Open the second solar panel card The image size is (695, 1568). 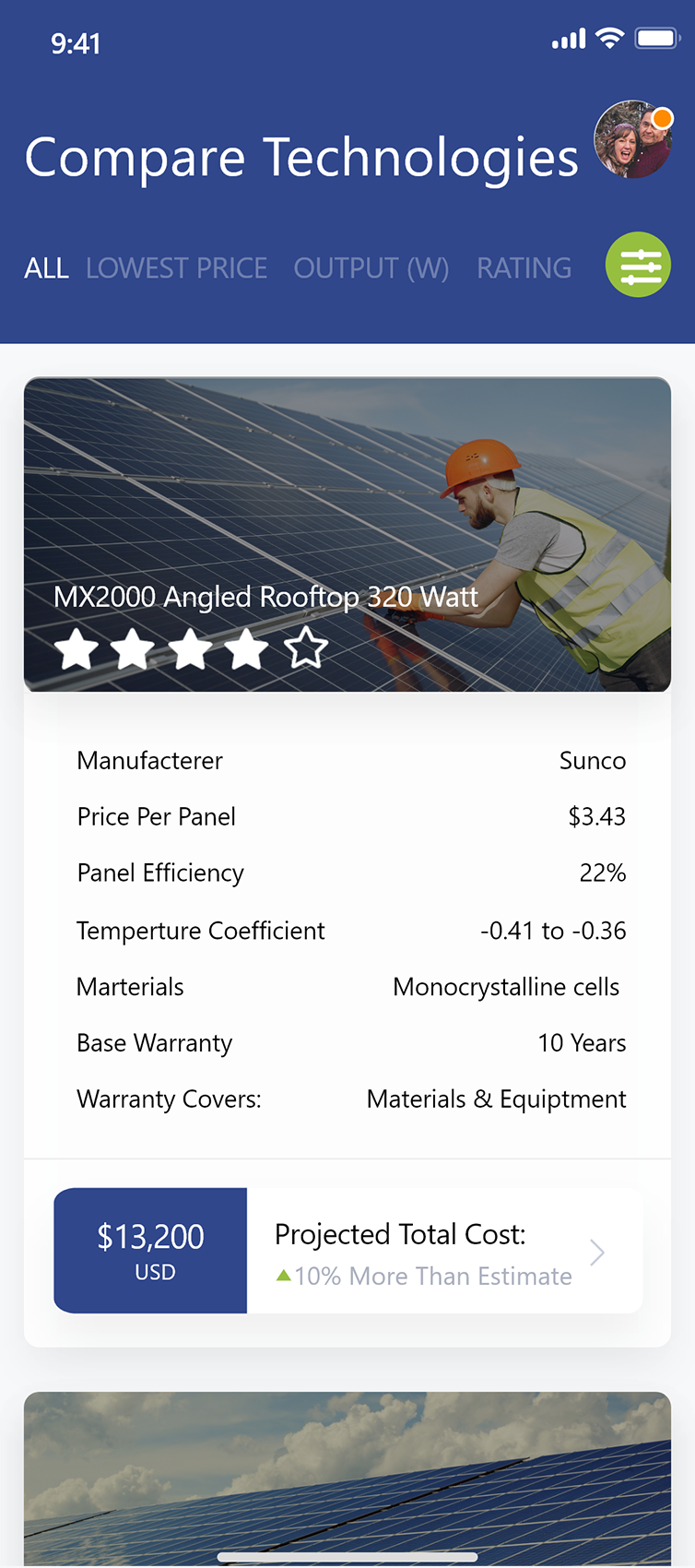[x=347, y=1476]
